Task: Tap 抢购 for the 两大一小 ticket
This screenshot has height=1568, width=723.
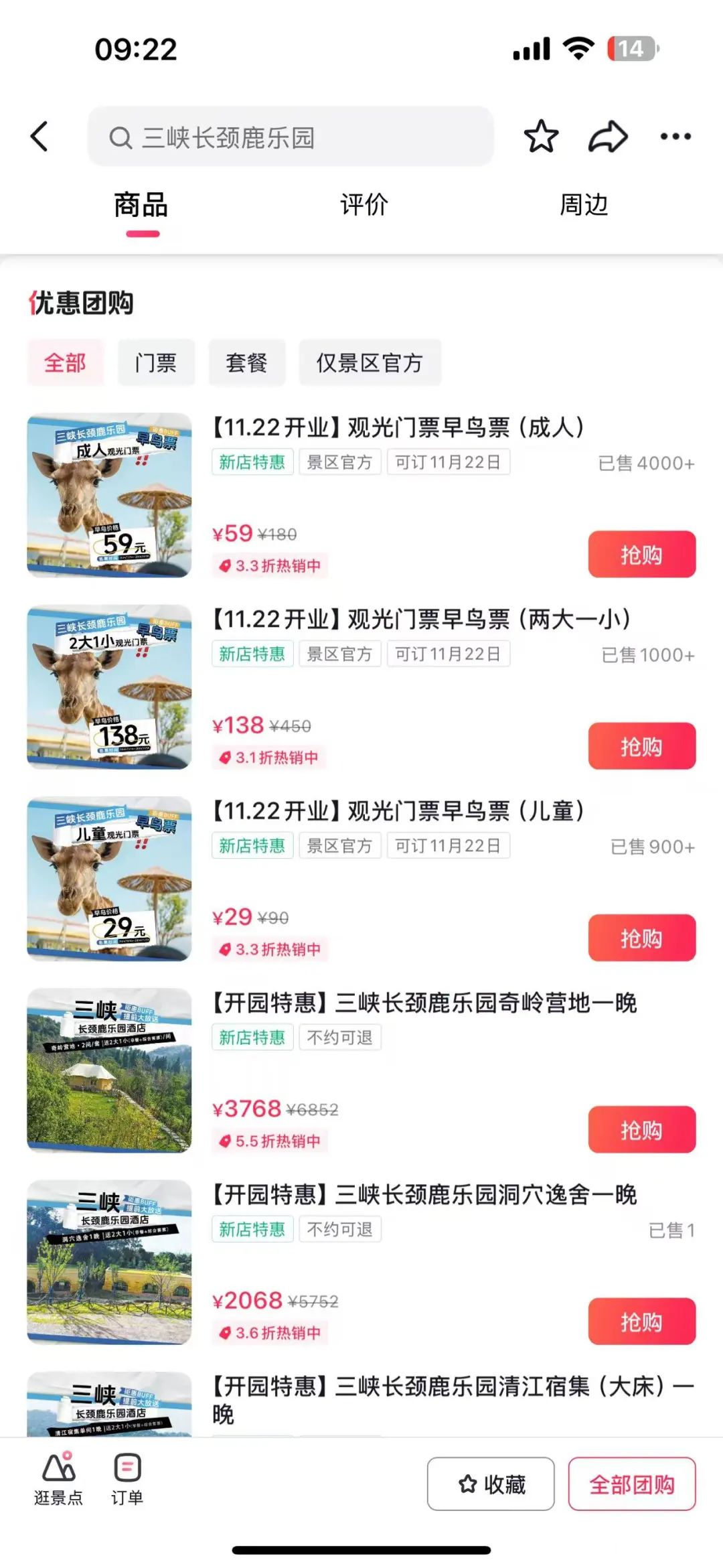Action: coord(641,746)
